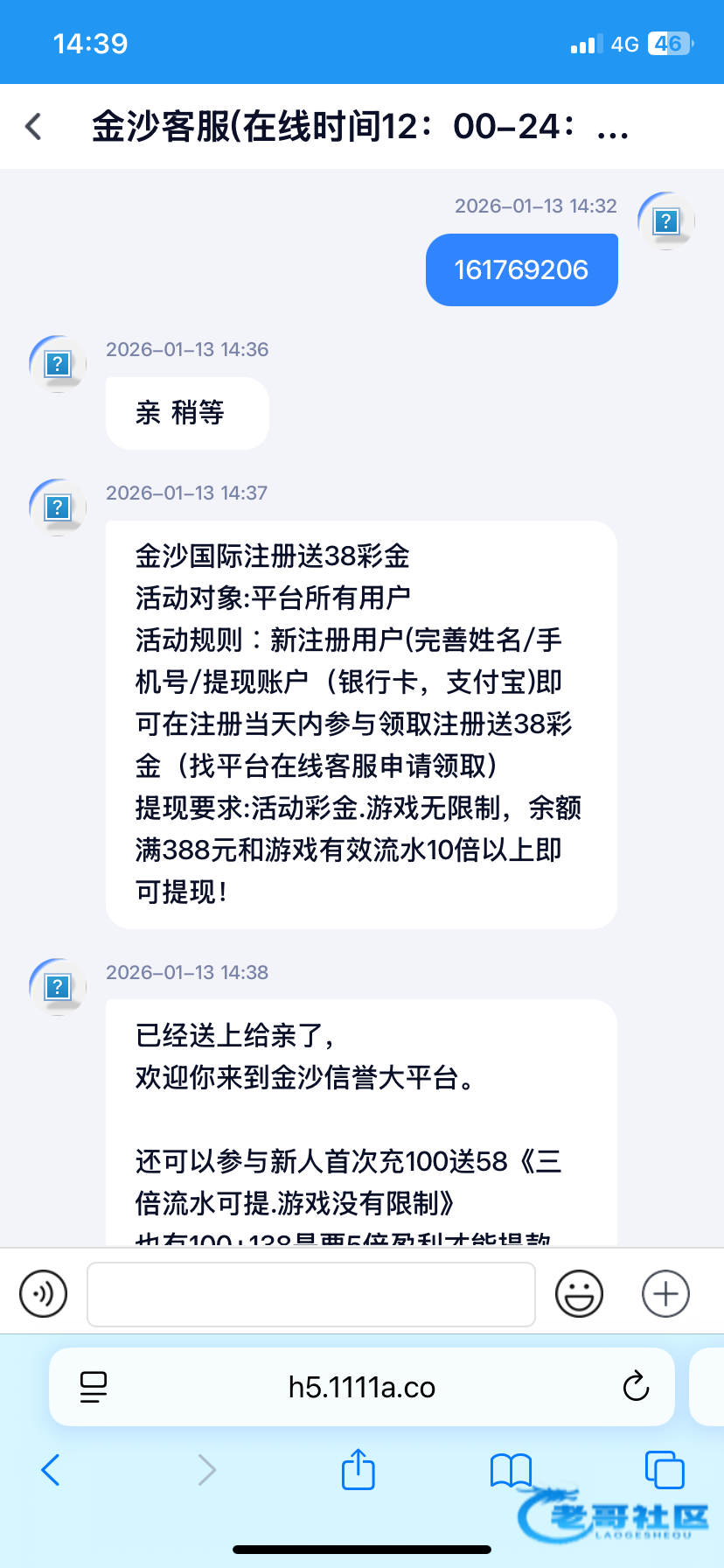This screenshot has width=724, height=1568.
Task: Tap the h5.1111a.co address bar
Action: [x=362, y=1387]
